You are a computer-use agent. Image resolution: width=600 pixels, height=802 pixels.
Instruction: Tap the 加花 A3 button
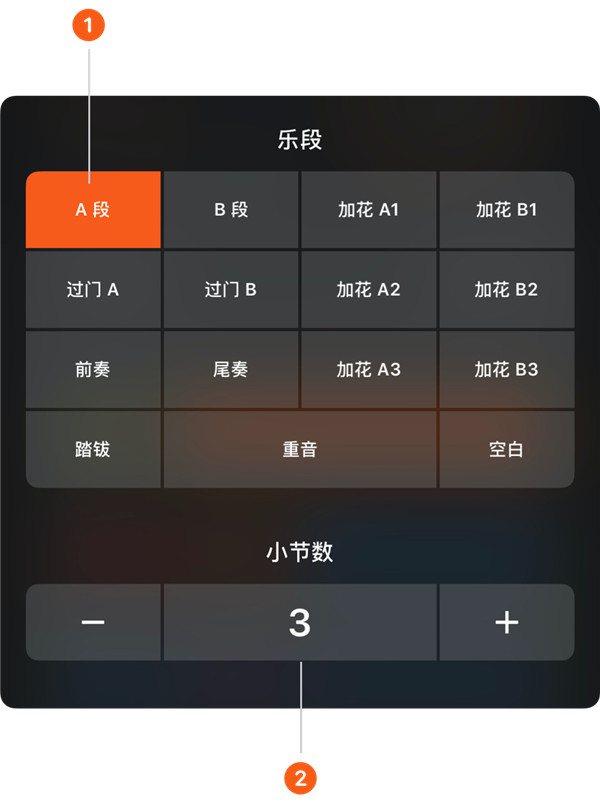(368, 370)
